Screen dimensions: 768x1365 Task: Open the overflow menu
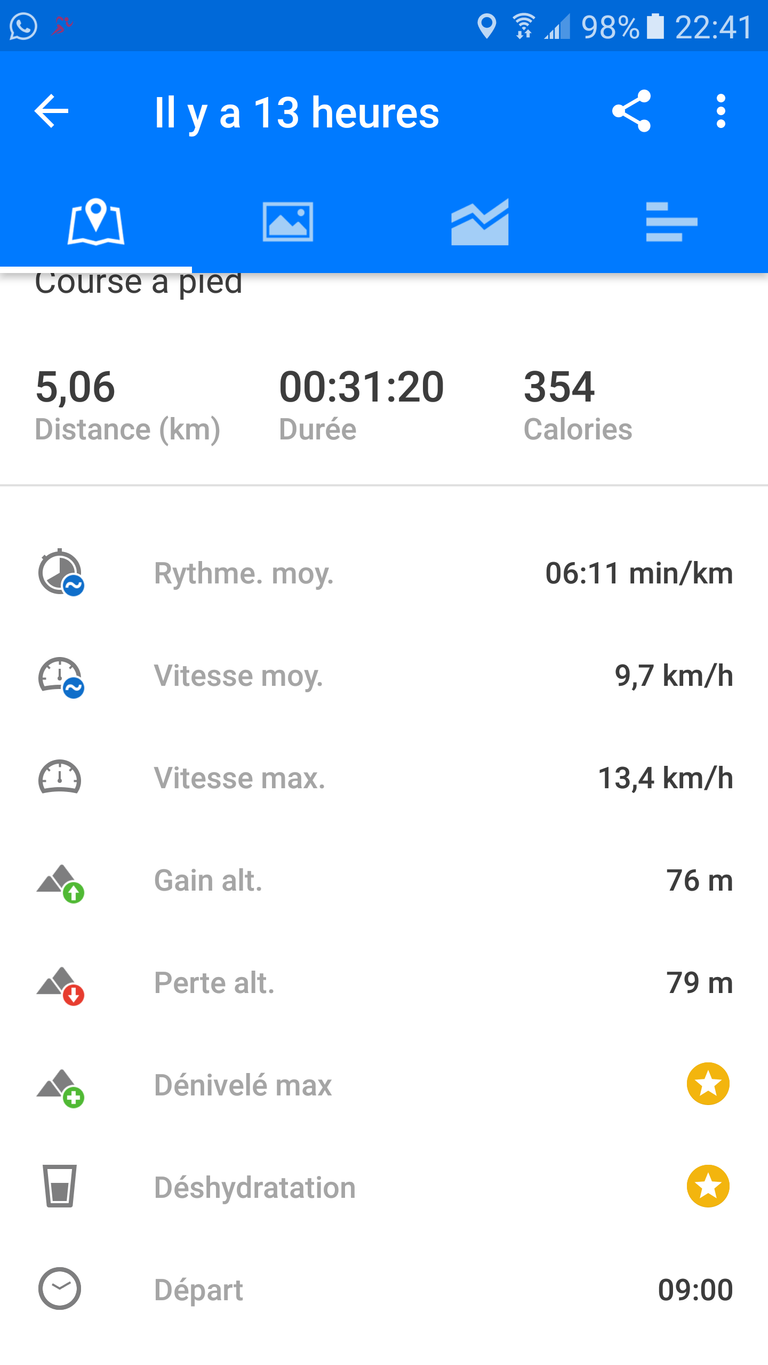[x=720, y=112]
